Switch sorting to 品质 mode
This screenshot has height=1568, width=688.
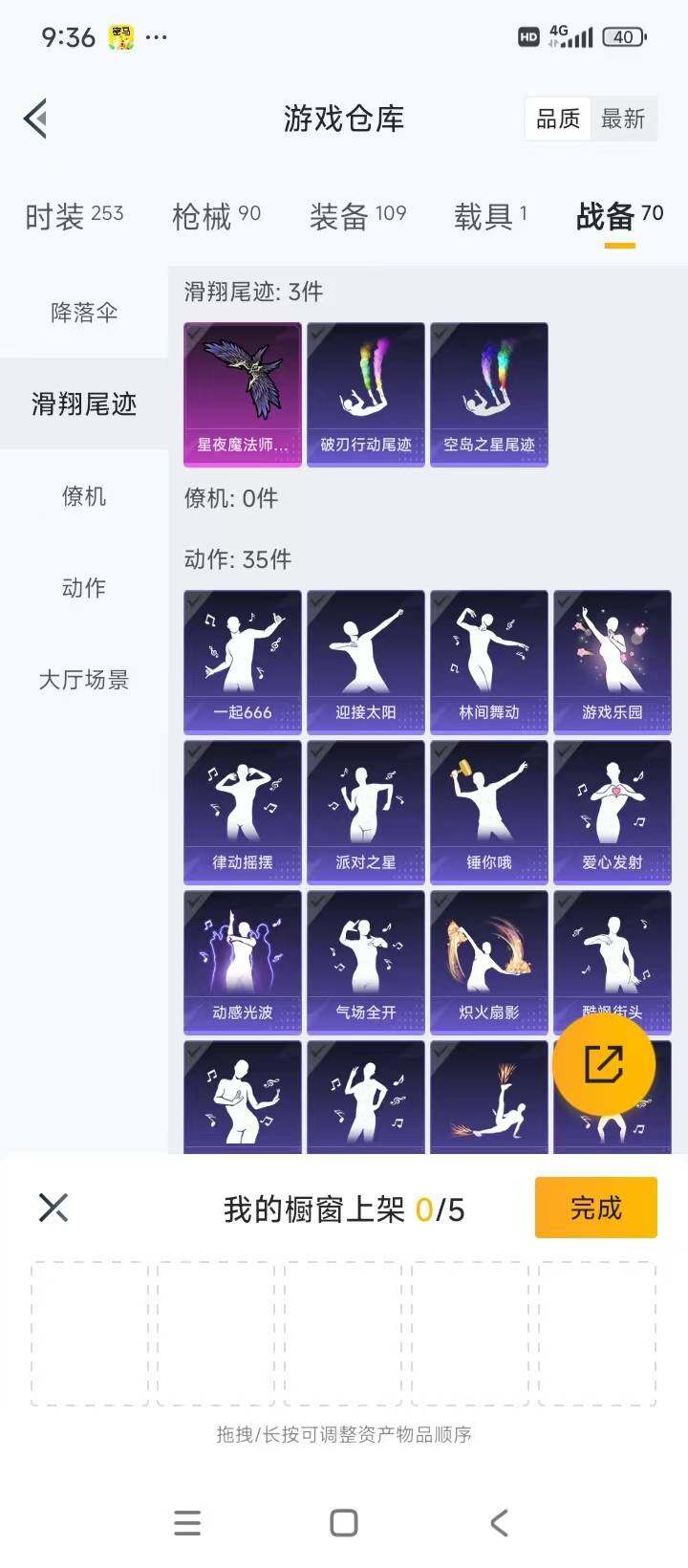pos(559,119)
